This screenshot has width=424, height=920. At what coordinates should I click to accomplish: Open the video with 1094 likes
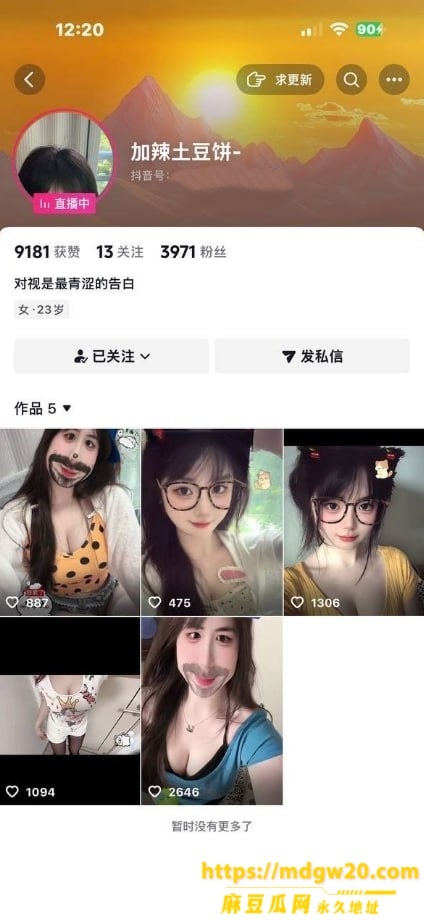[70, 711]
